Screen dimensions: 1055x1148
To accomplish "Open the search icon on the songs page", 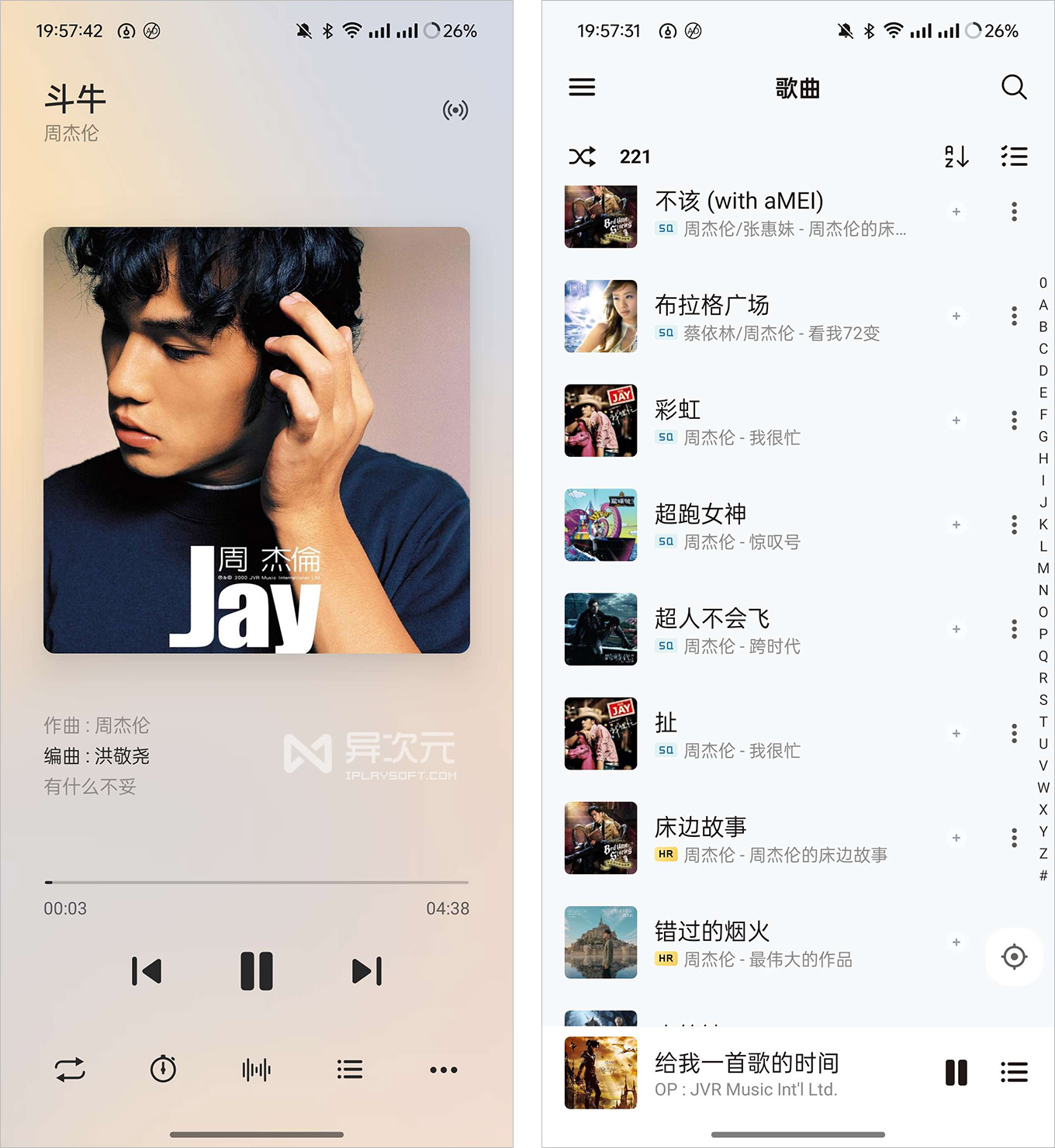I will point(1014,88).
